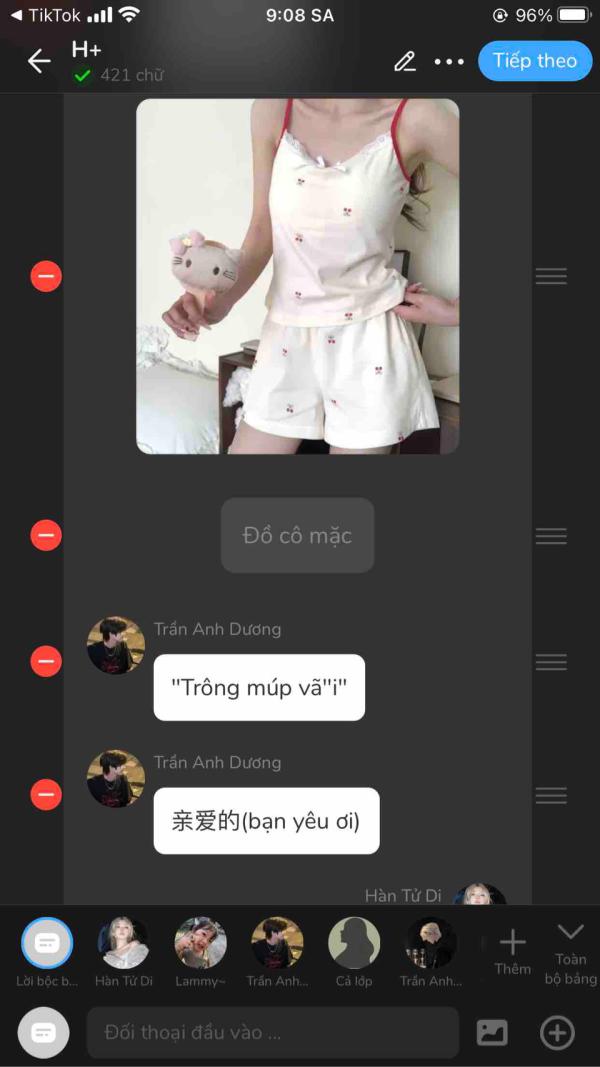The height and width of the screenshot is (1067, 600).
Task: Remove the "亲爱的(bạn yêu ơi)" message
Action: pyautogui.click(x=46, y=795)
